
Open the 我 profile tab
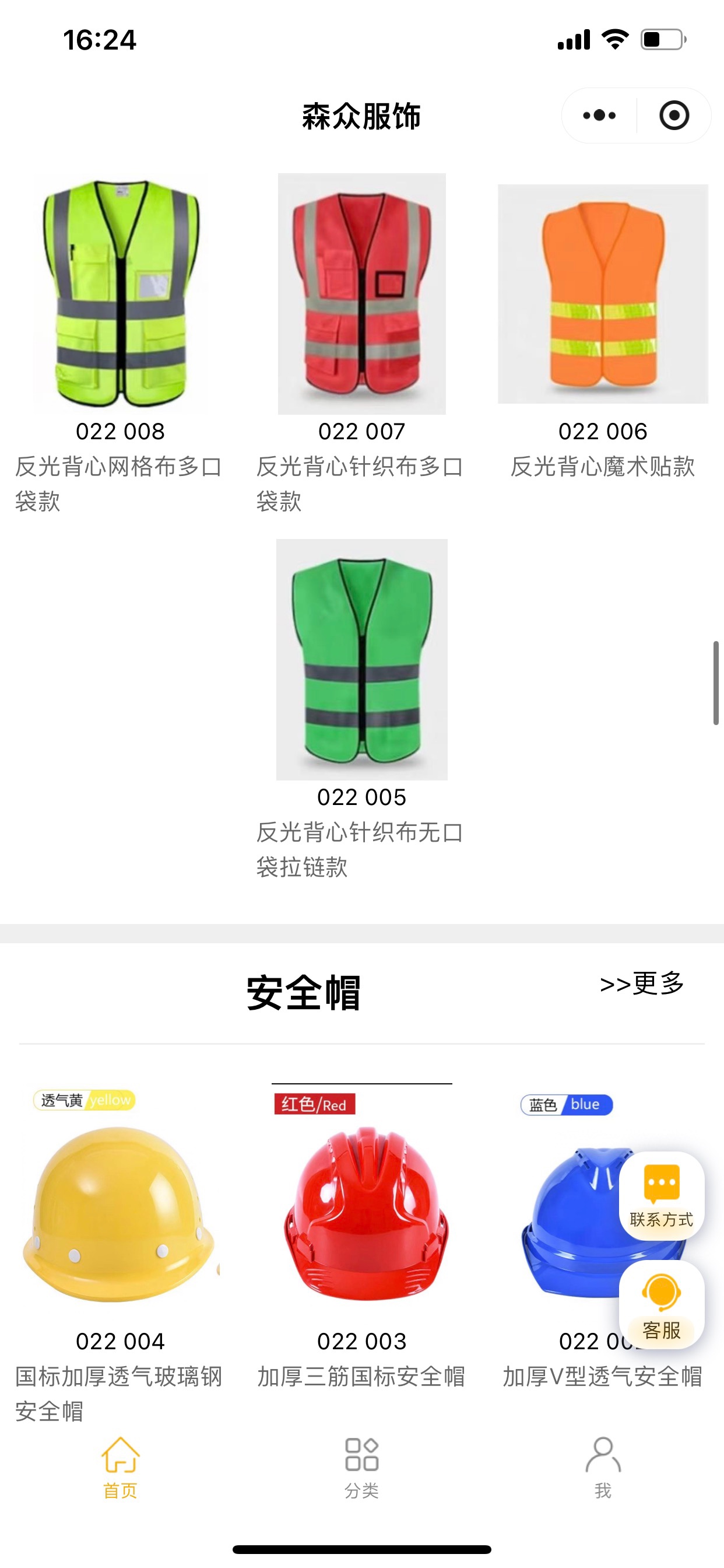click(602, 1468)
